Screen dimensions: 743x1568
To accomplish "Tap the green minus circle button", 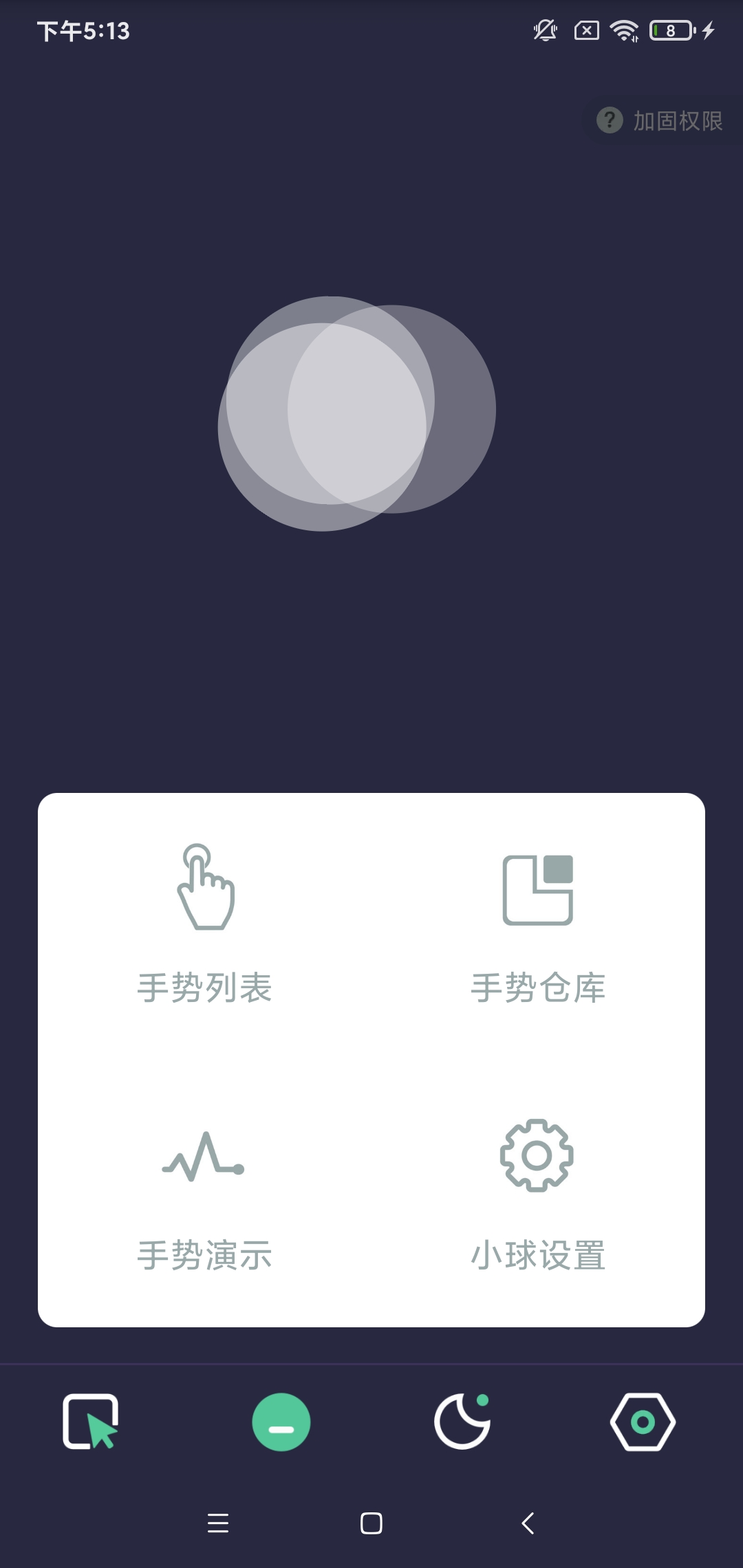I will point(281,1422).
